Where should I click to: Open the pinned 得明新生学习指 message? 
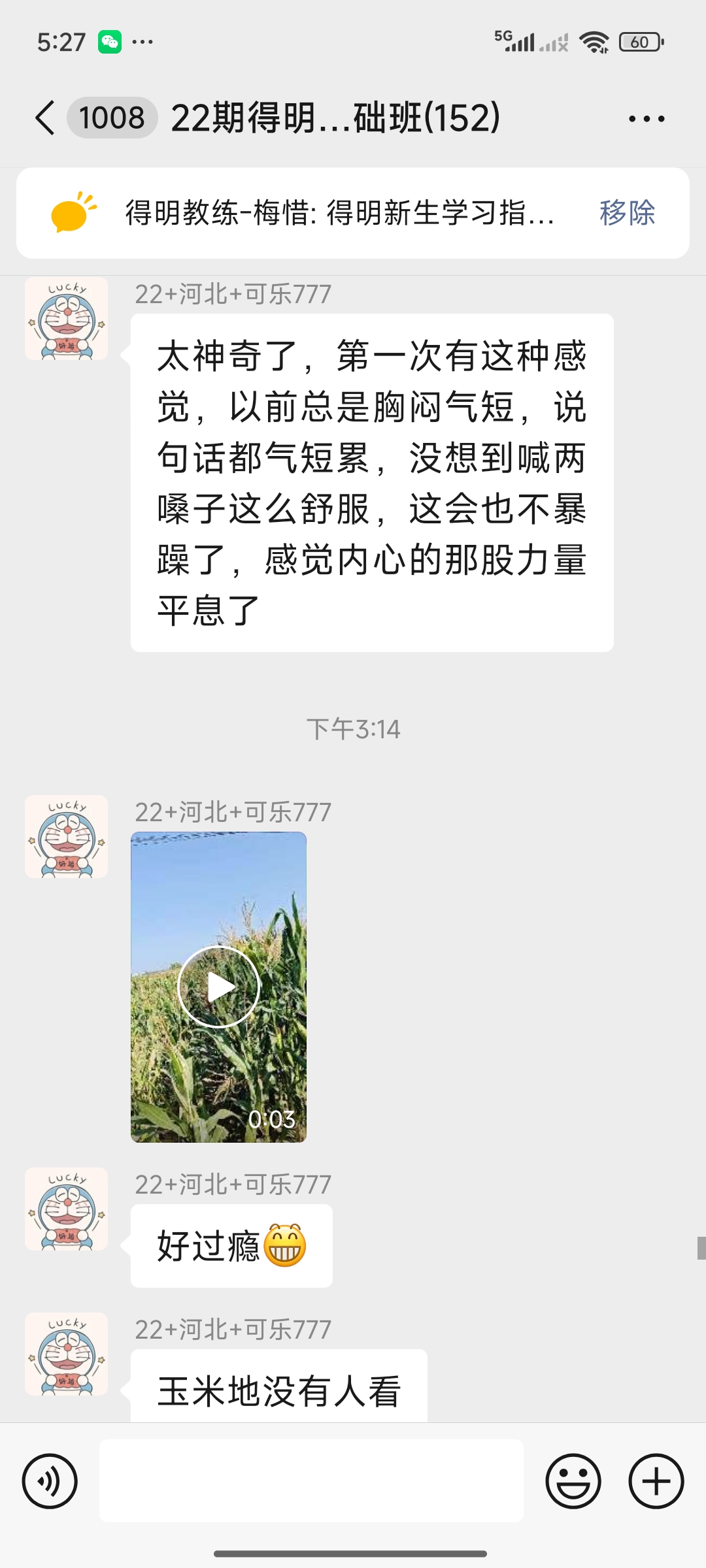339,213
